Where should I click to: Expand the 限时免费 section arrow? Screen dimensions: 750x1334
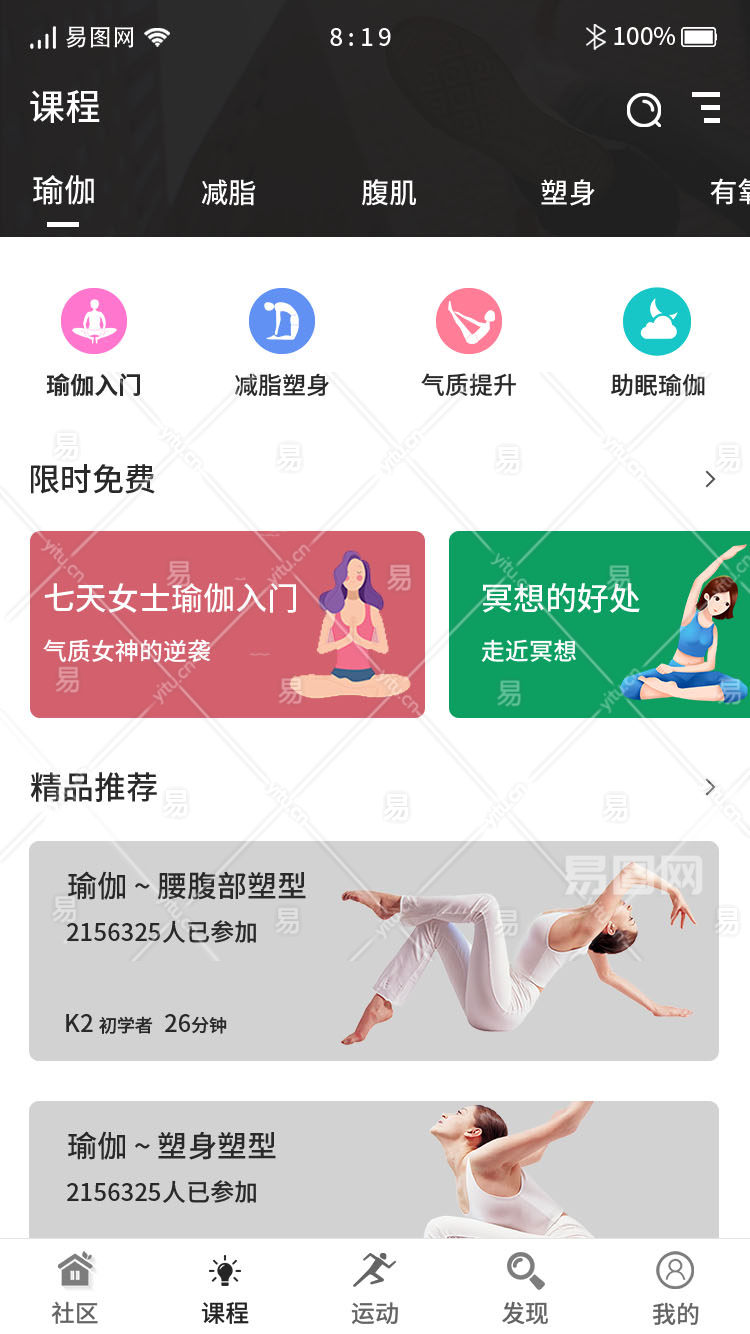[x=710, y=480]
